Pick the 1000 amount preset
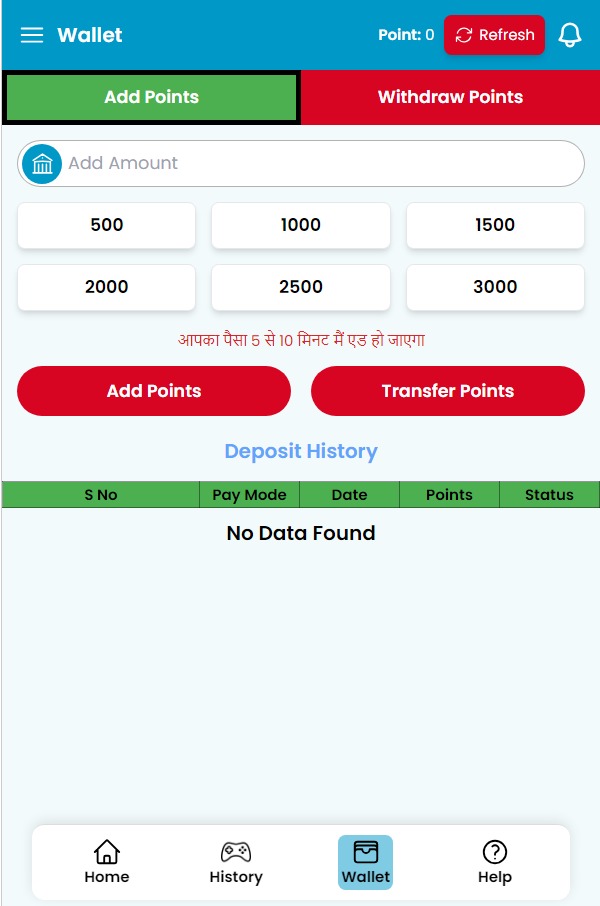Image resolution: width=600 pixels, height=906 pixels. 300,225
